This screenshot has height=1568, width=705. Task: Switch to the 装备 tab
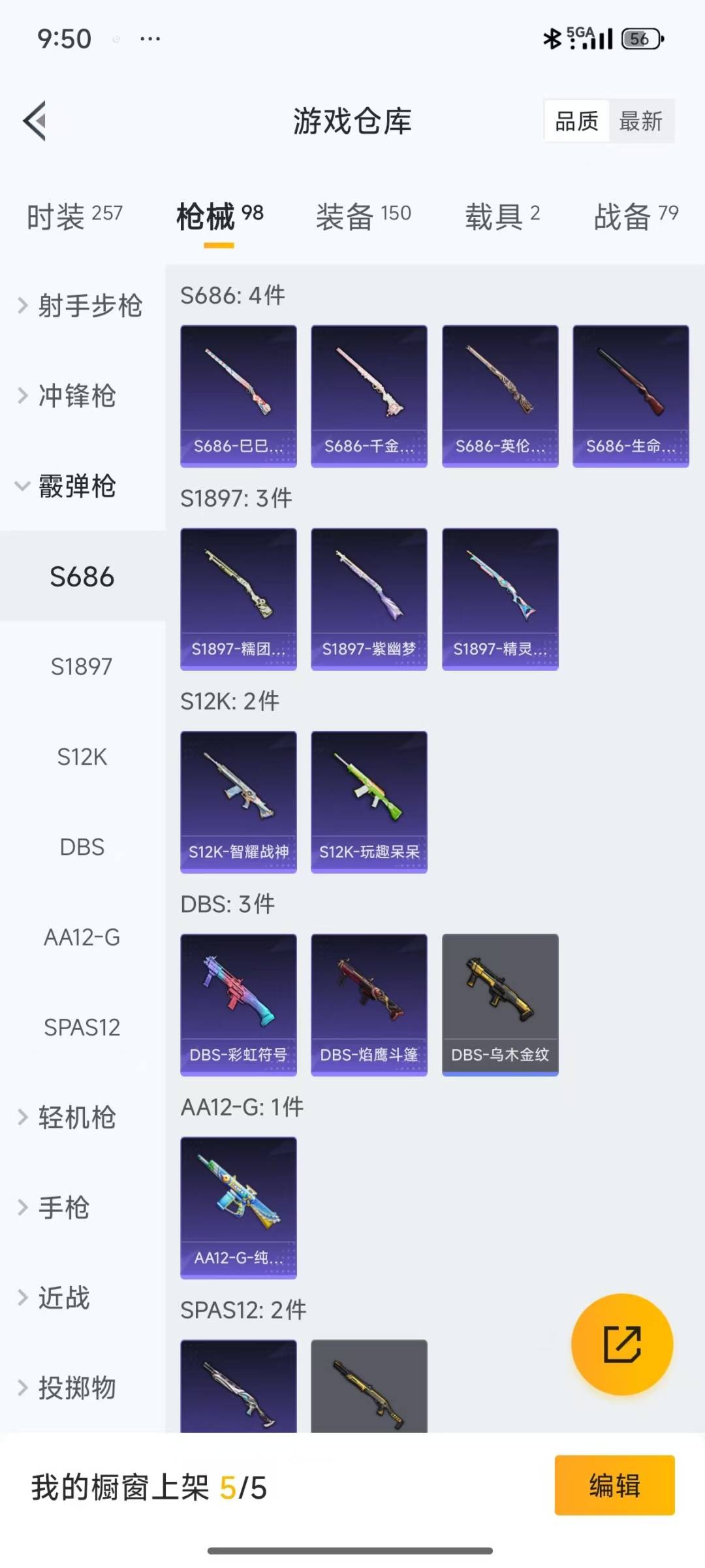(x=363, y=216)
